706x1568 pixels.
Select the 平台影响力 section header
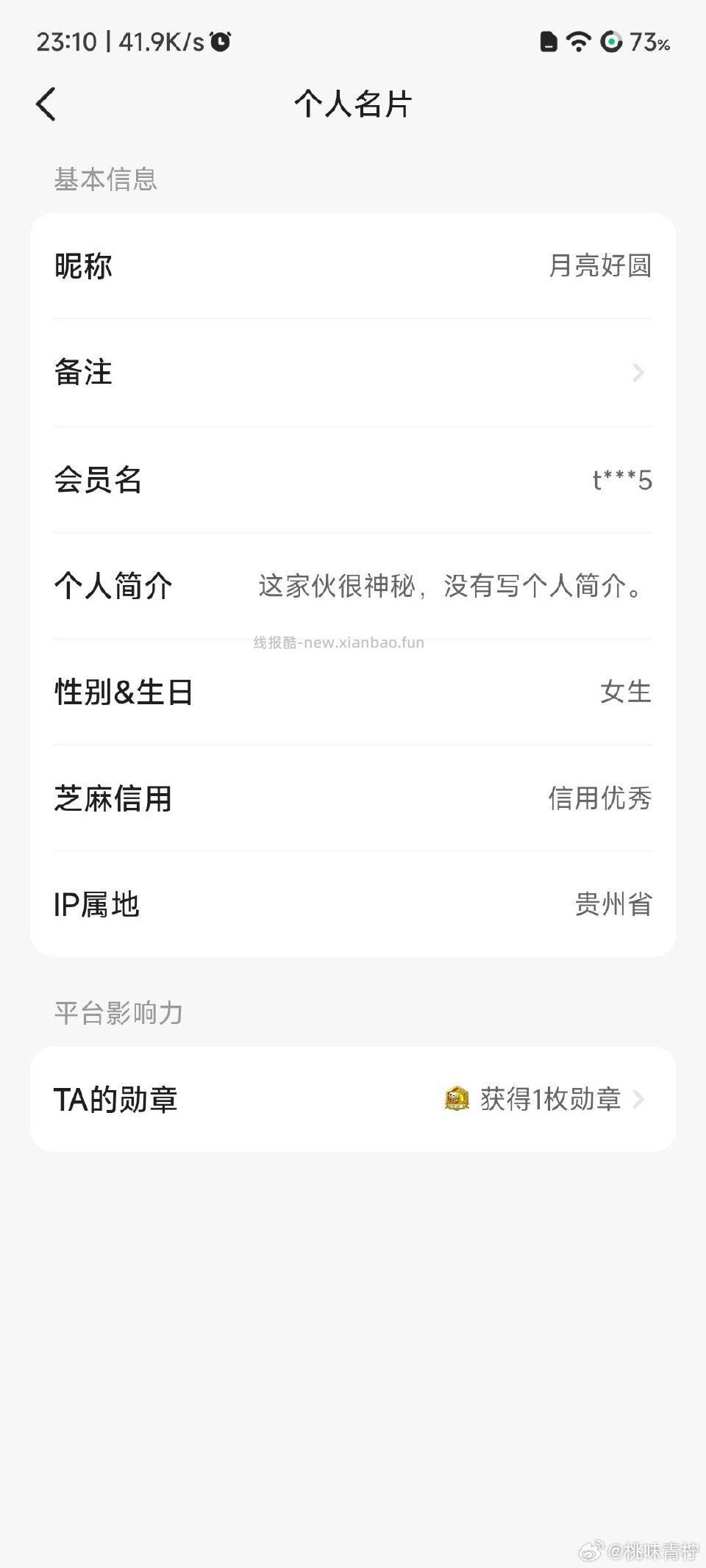(118, 1013)
